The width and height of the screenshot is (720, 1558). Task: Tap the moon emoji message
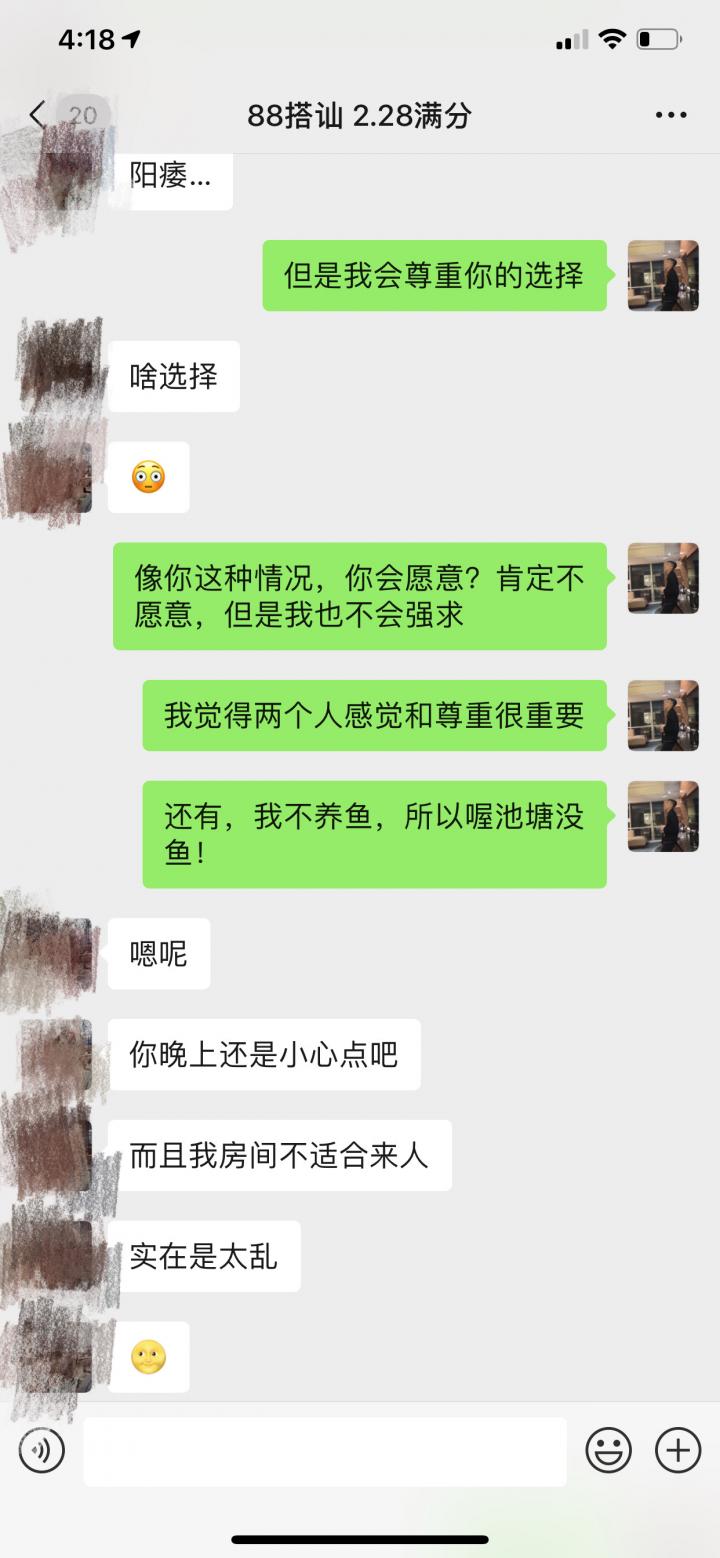click(x=148, y=1358)
